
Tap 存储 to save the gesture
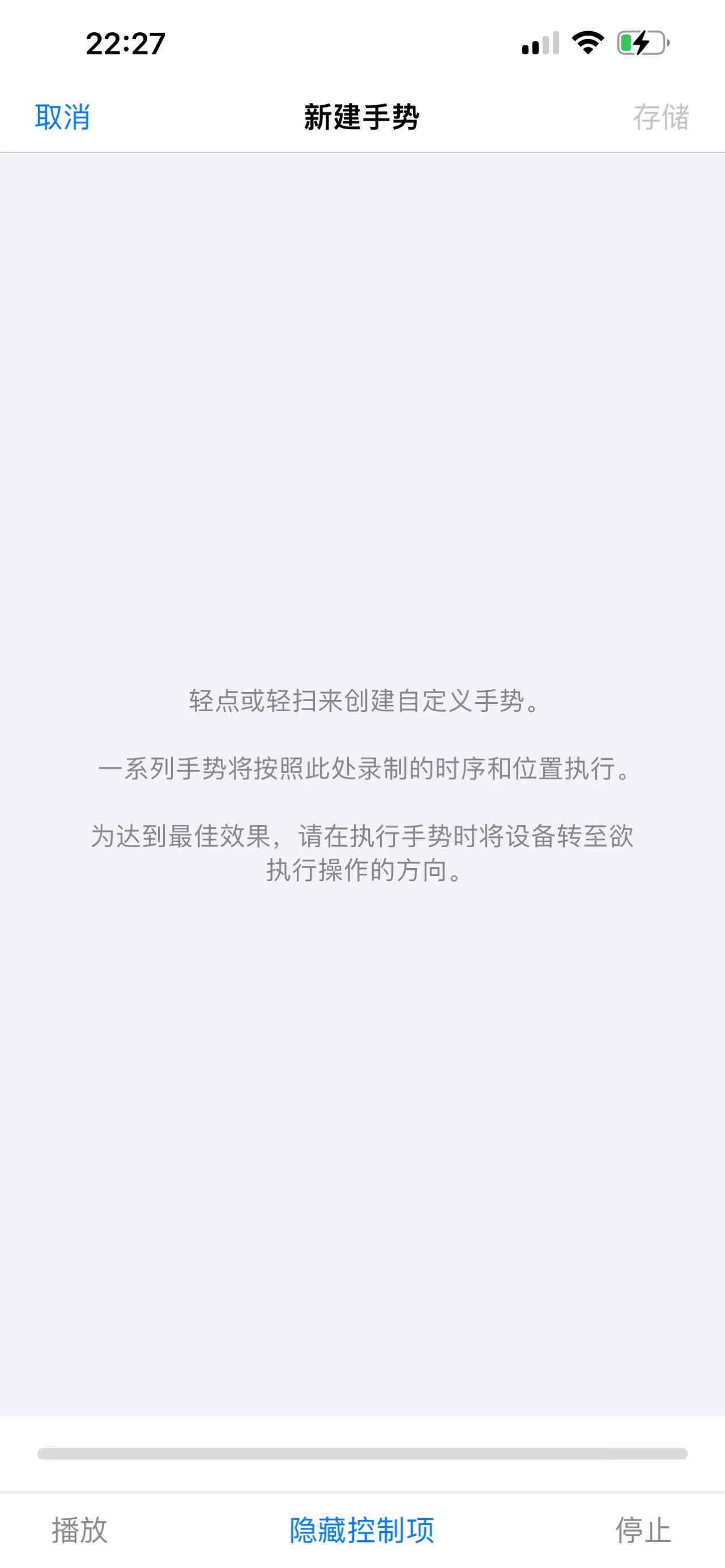[660, 117]
